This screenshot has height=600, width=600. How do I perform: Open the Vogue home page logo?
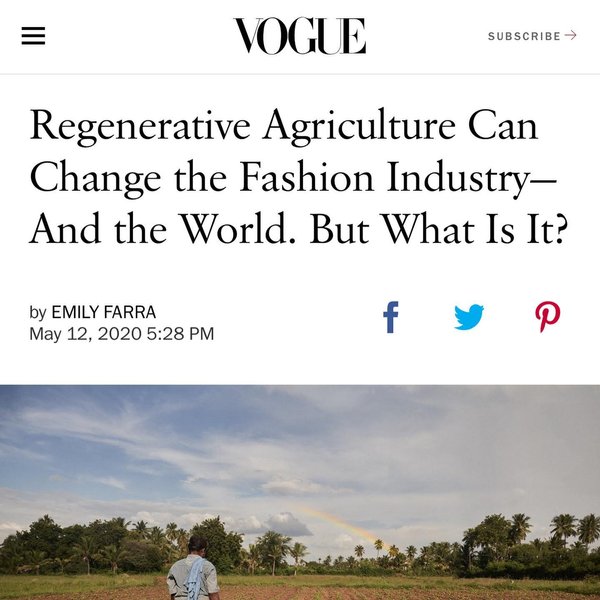[x=300, y=36]
